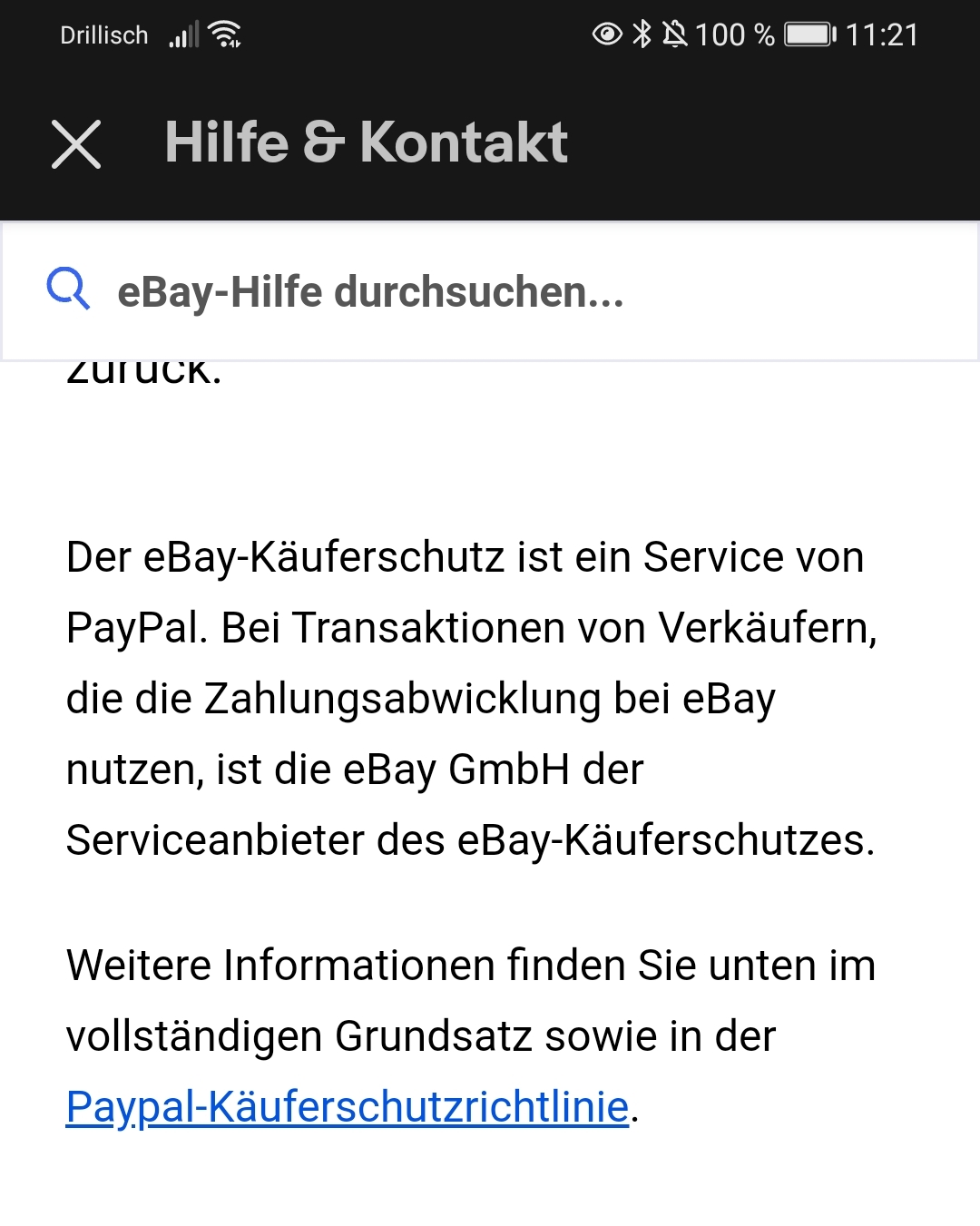
Task: Select the eBay-Hilfe durchsuchen search field
Action: tap(490, 290)
